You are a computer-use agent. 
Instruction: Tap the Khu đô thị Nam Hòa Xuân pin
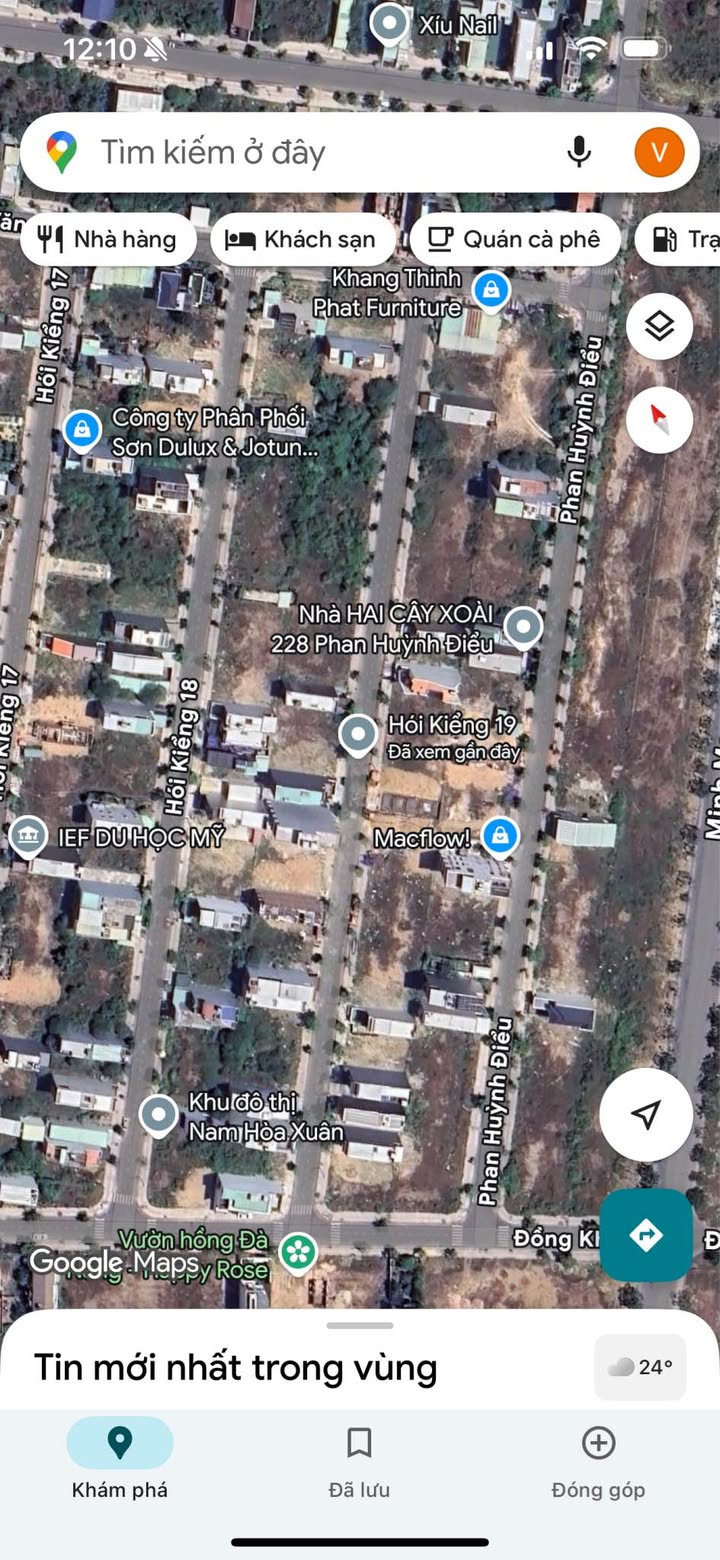tap(158, 1116)
